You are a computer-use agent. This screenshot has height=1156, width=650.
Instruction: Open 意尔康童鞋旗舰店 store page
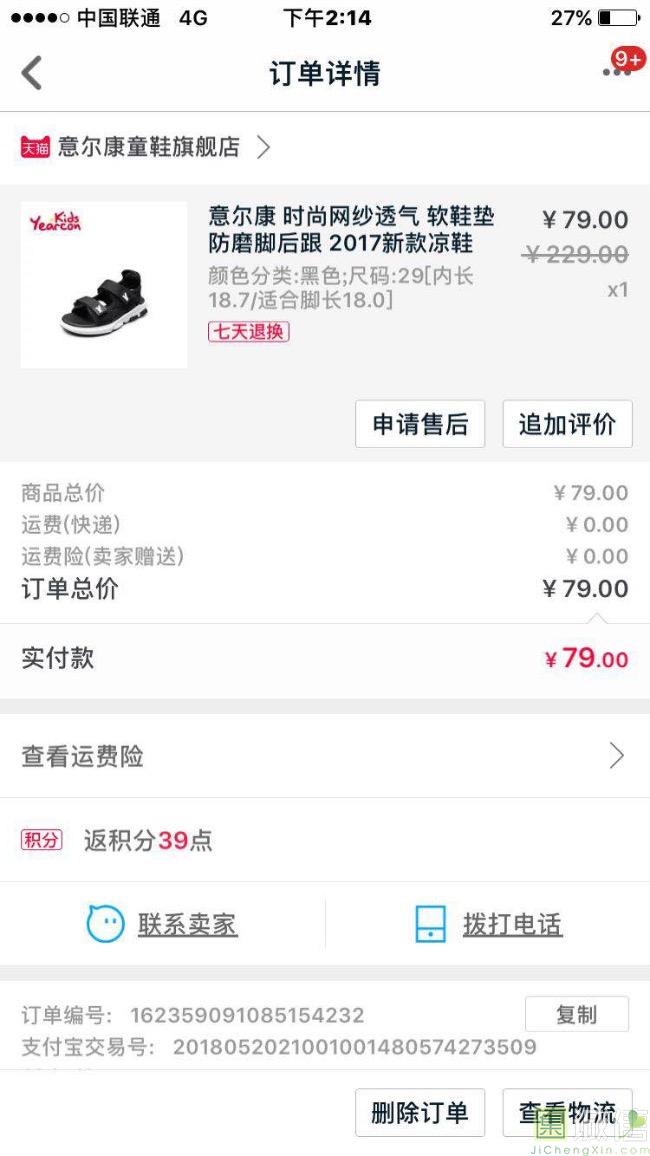146,148
